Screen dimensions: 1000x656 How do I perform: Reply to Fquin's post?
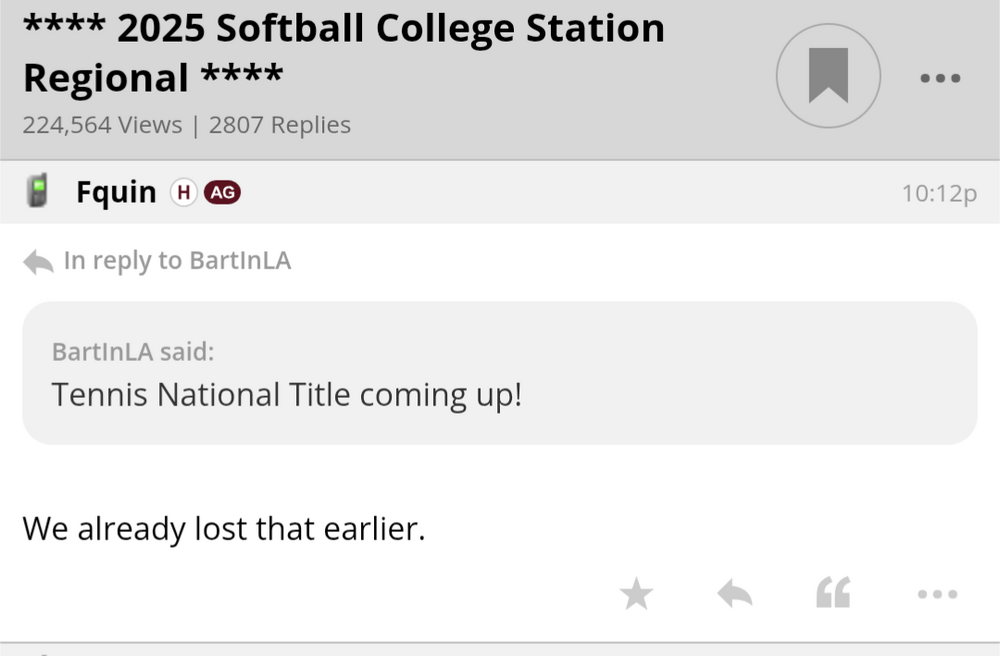pos(735,595)
